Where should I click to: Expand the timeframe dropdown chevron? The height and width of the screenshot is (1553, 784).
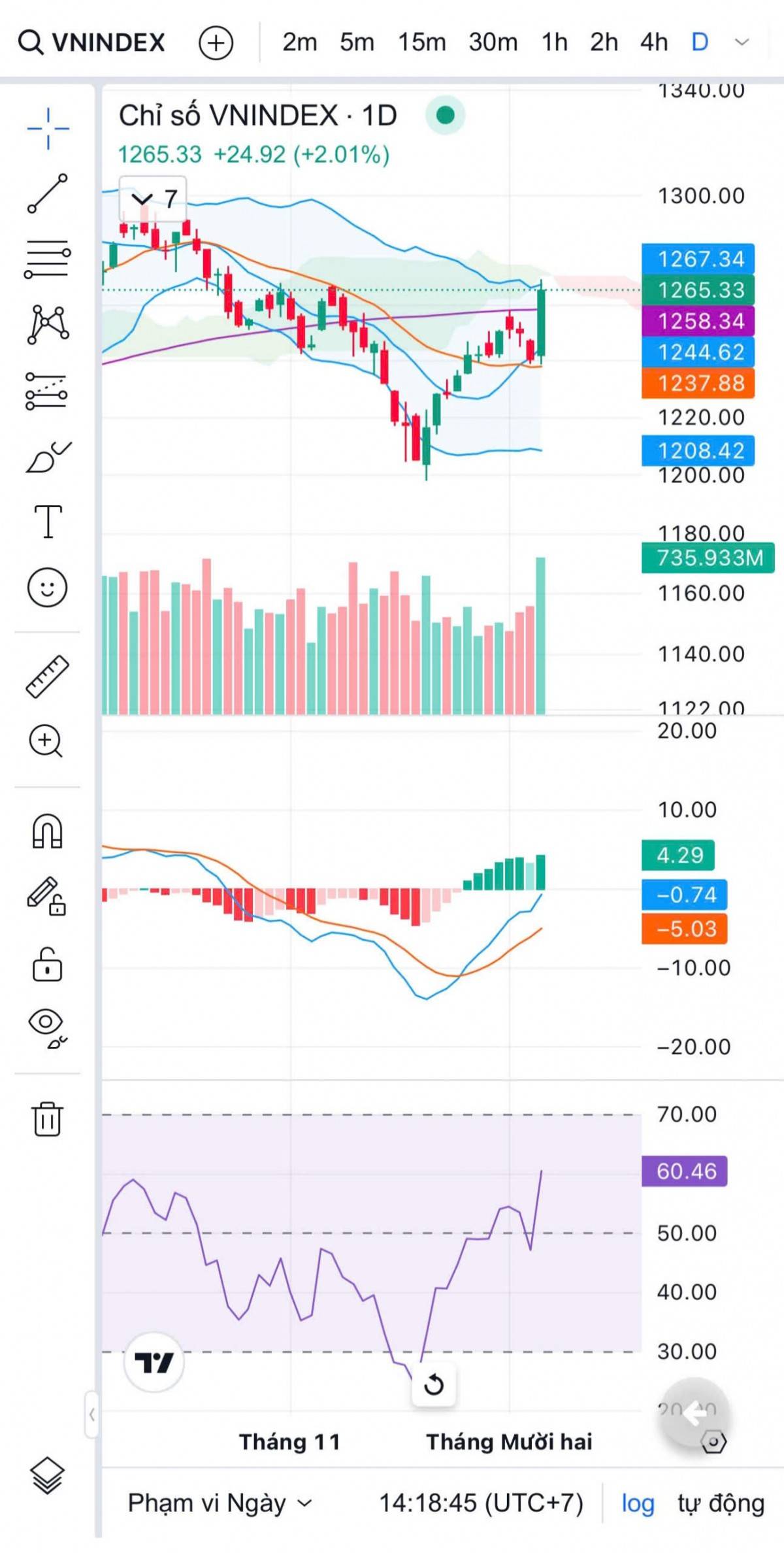click(742, 42)
